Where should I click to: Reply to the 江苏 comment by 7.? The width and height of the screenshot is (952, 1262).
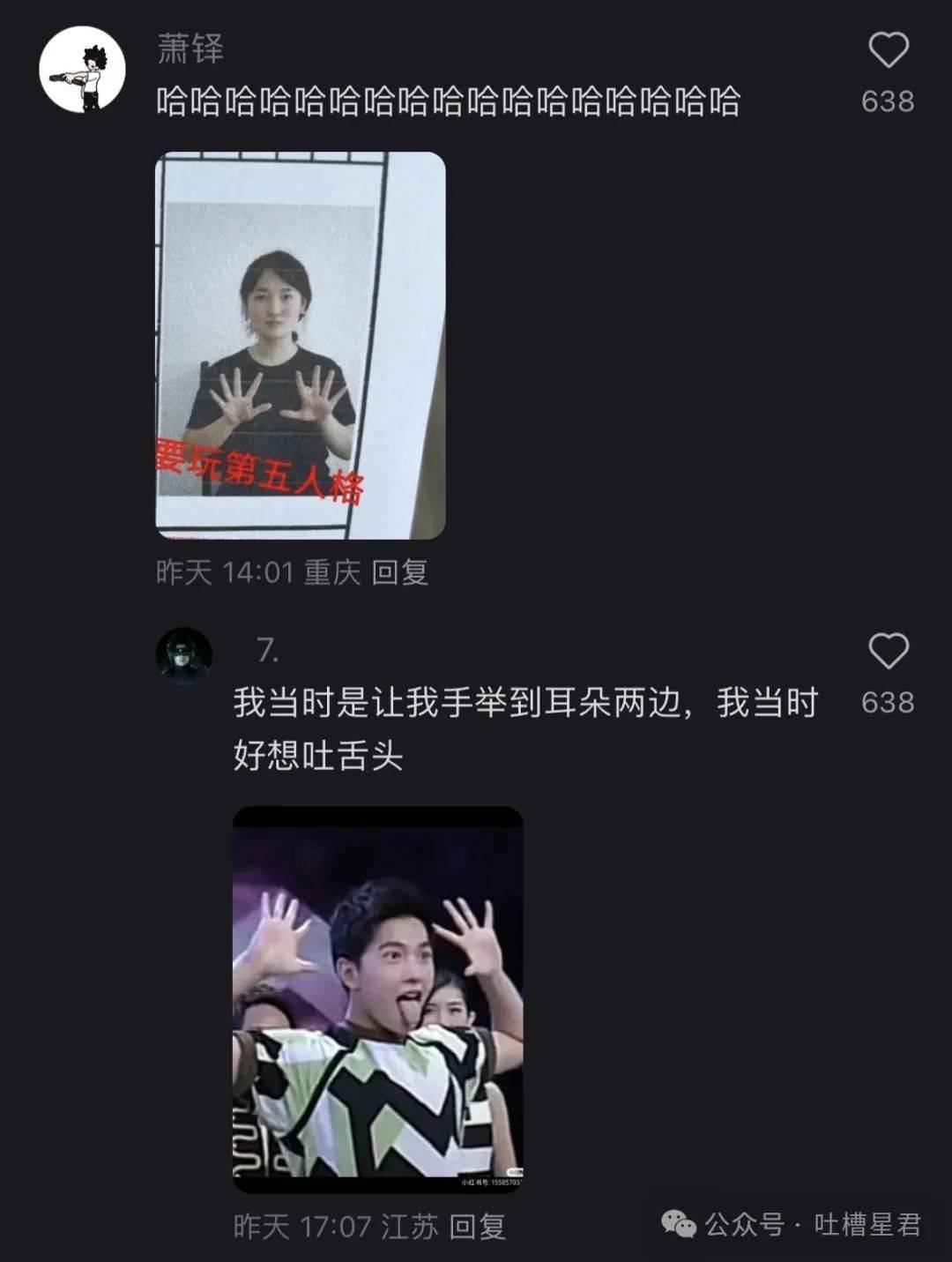click(x=477, y=1226)
